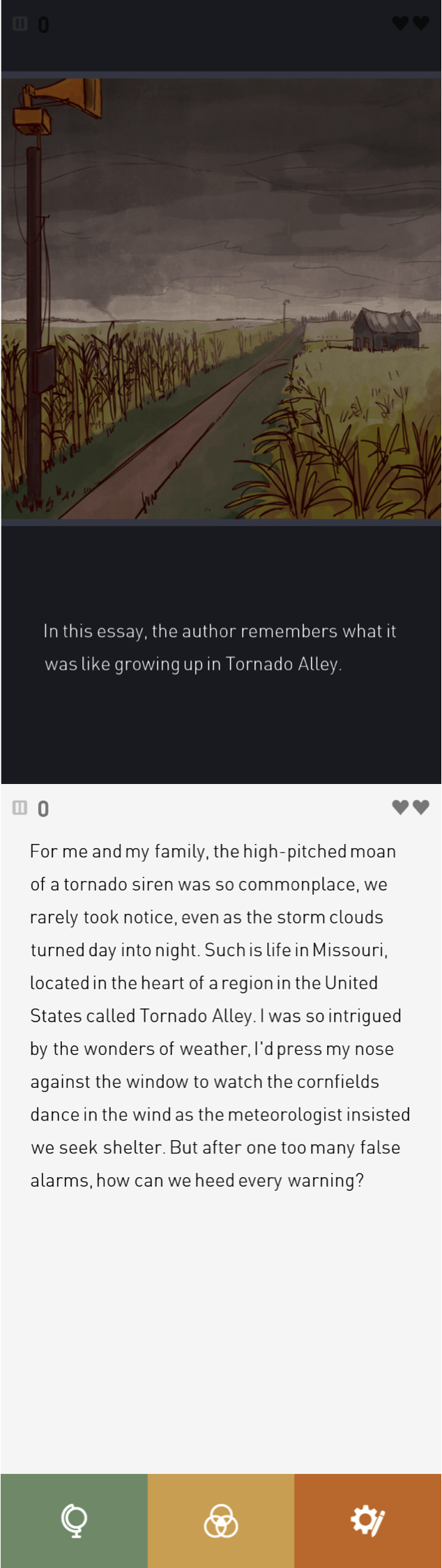The image size is (442, 1568).
Task: Choose the orange gear and pencil answer button
Action: [x=368, y=1520]
